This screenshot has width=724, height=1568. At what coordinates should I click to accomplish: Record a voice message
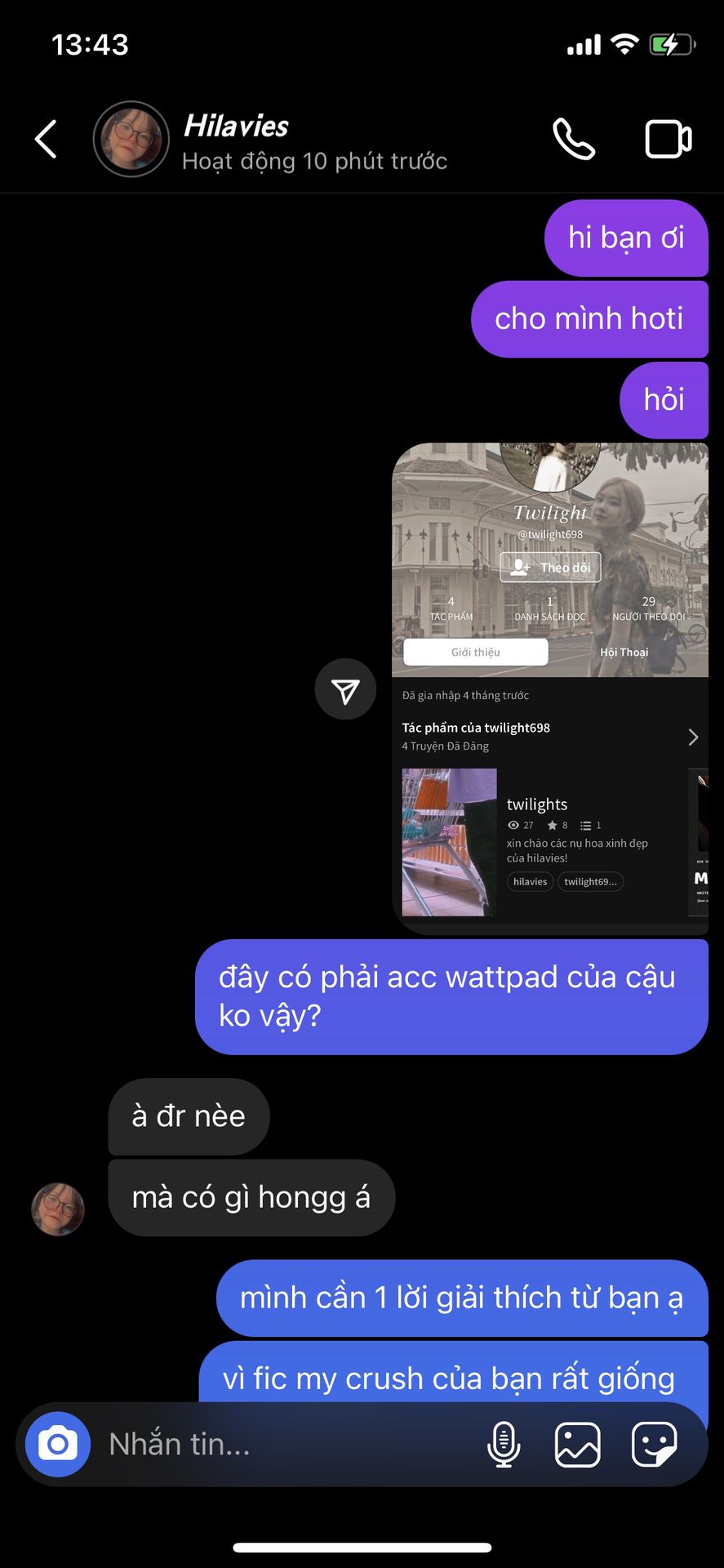pyautogui.click(x=504, y=1444)
